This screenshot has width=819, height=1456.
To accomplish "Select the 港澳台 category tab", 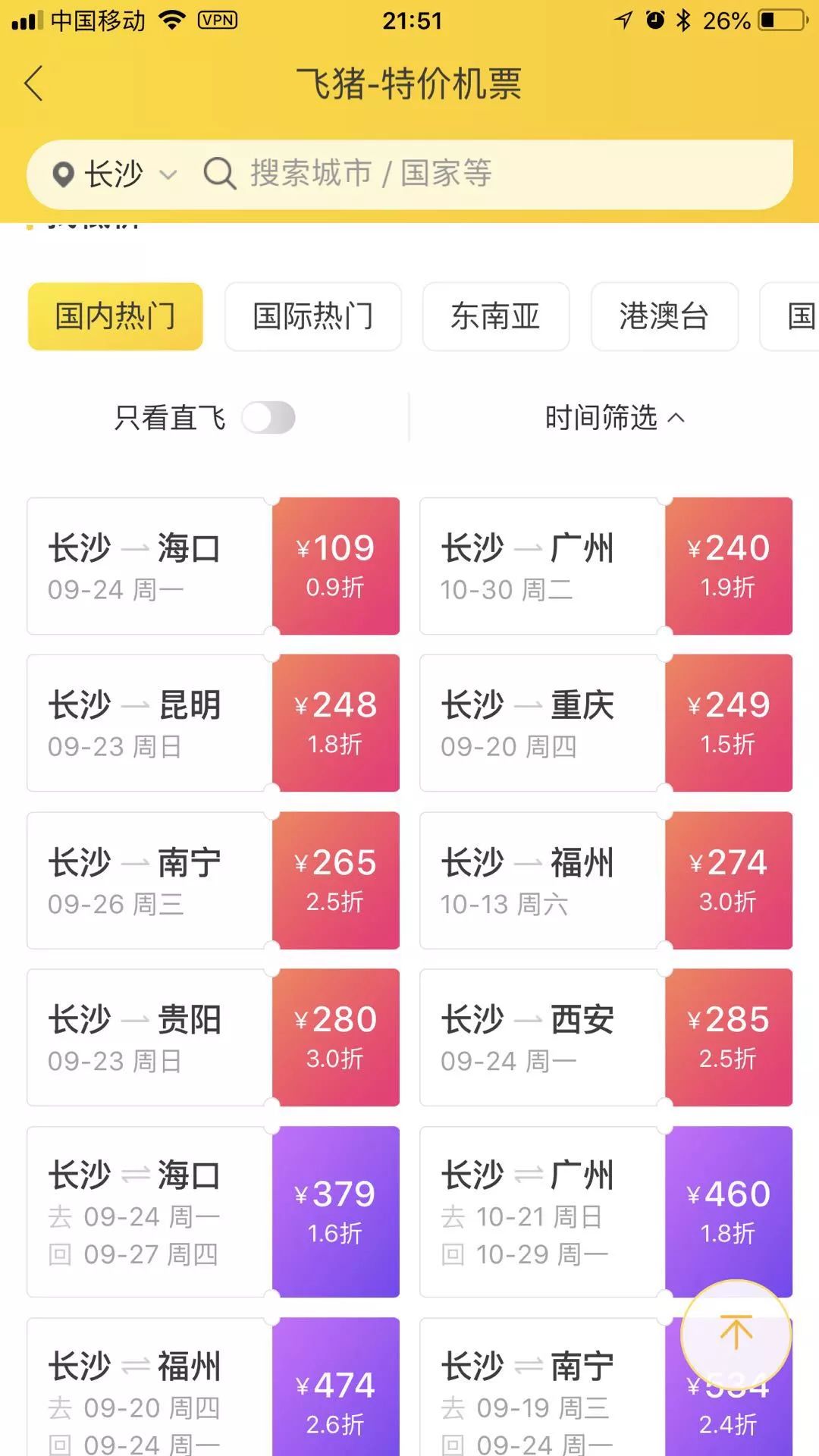I will click(x=664, y=317).
